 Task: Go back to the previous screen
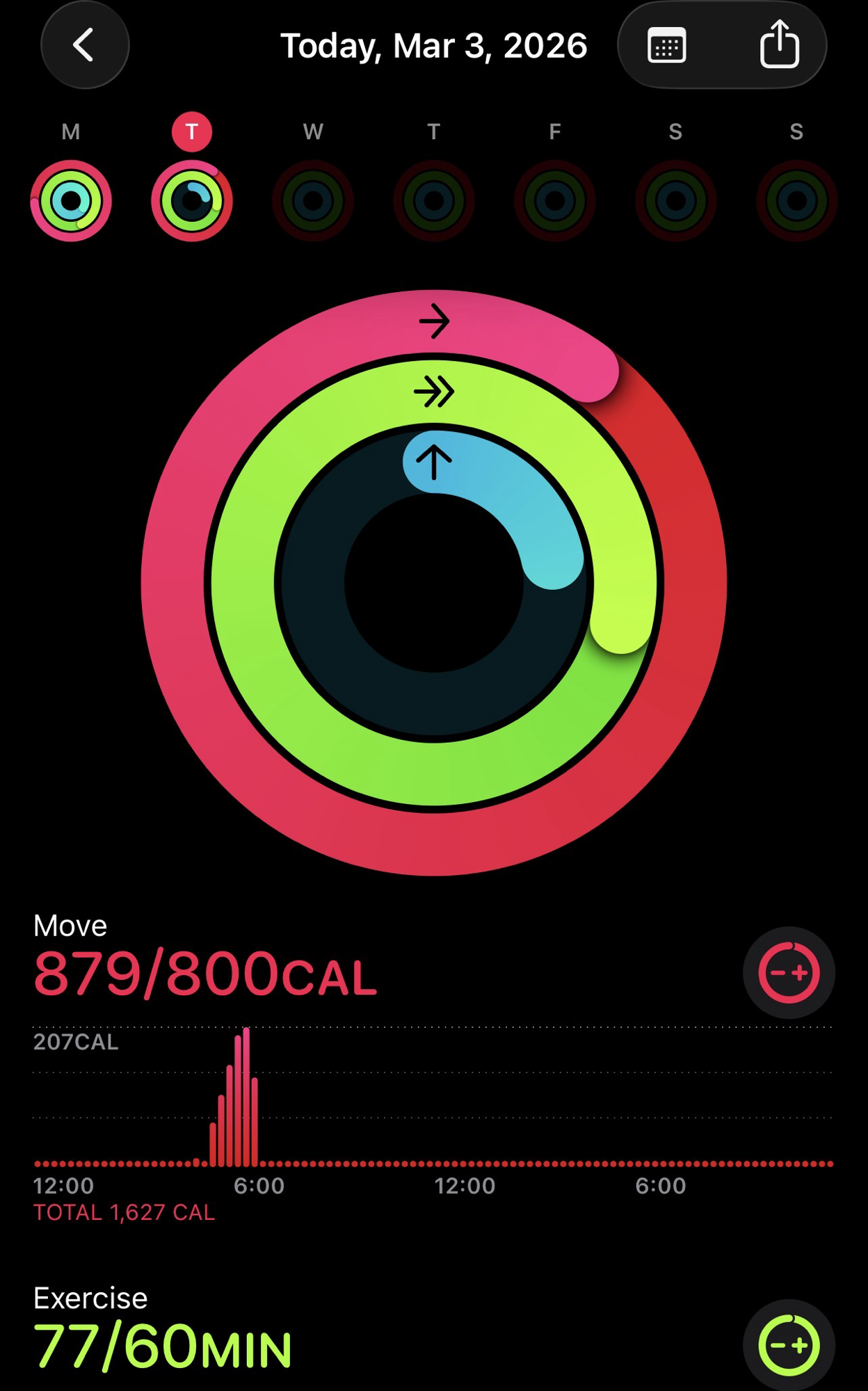(x=85, y=45)
